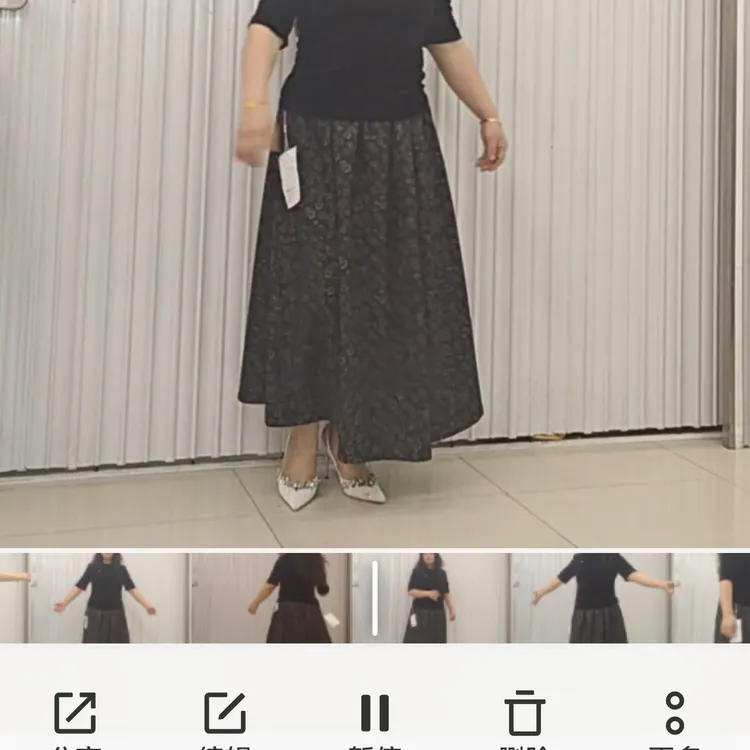
Task: Delete this video with the trash icon
Action: tap(525, 712)
